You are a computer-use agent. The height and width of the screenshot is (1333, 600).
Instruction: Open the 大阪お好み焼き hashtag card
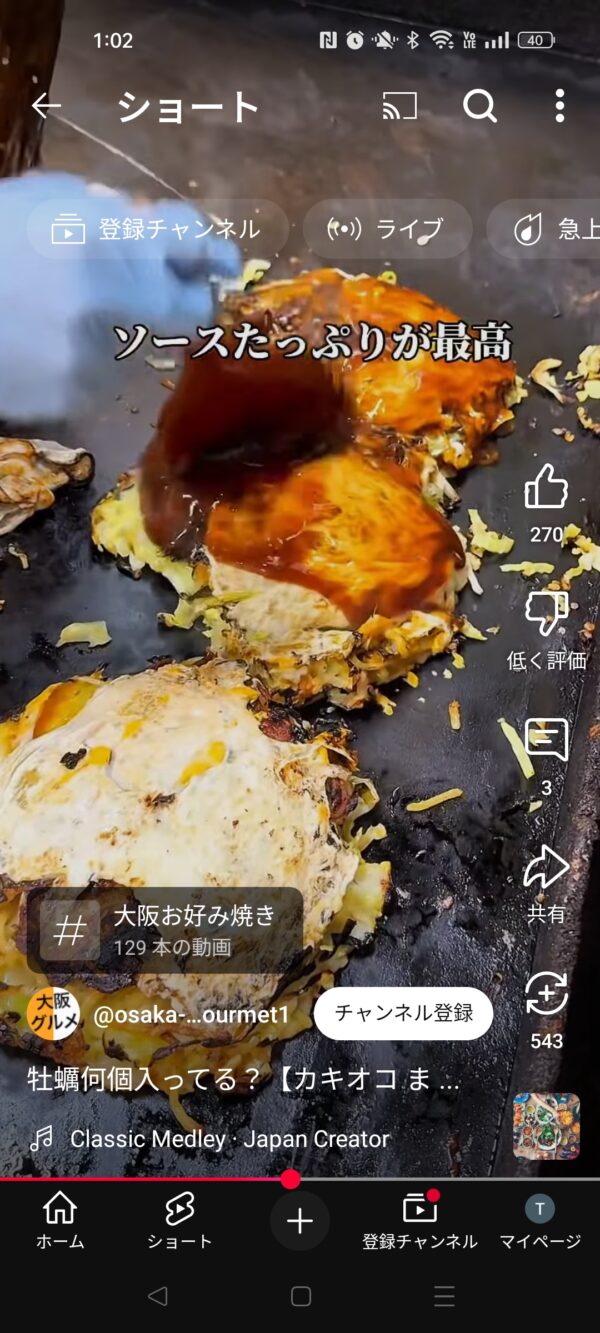point(165,930)
